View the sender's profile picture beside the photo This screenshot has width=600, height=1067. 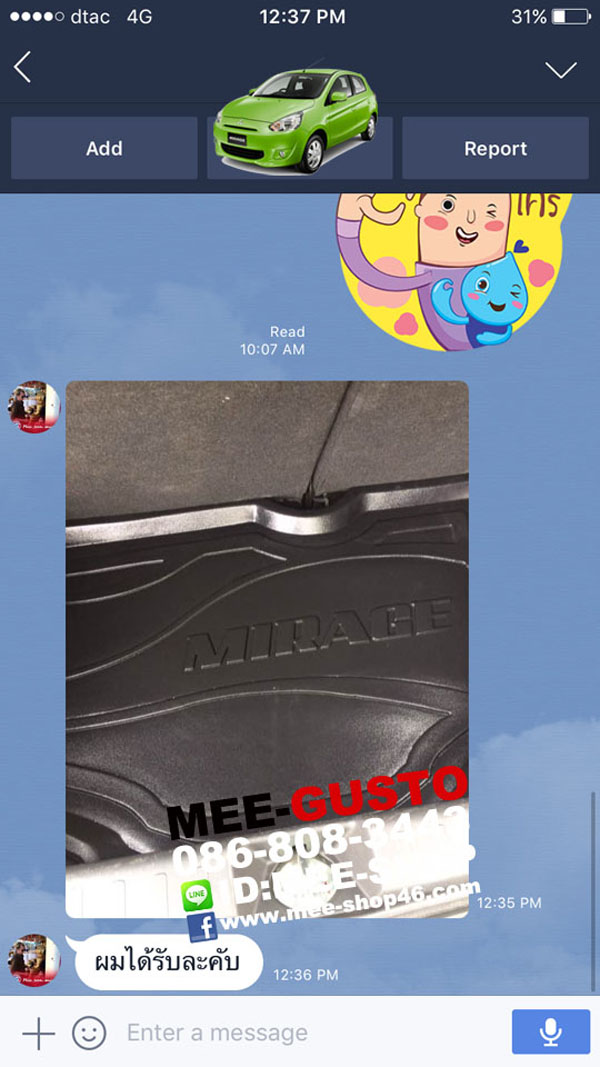coord(34,407)
